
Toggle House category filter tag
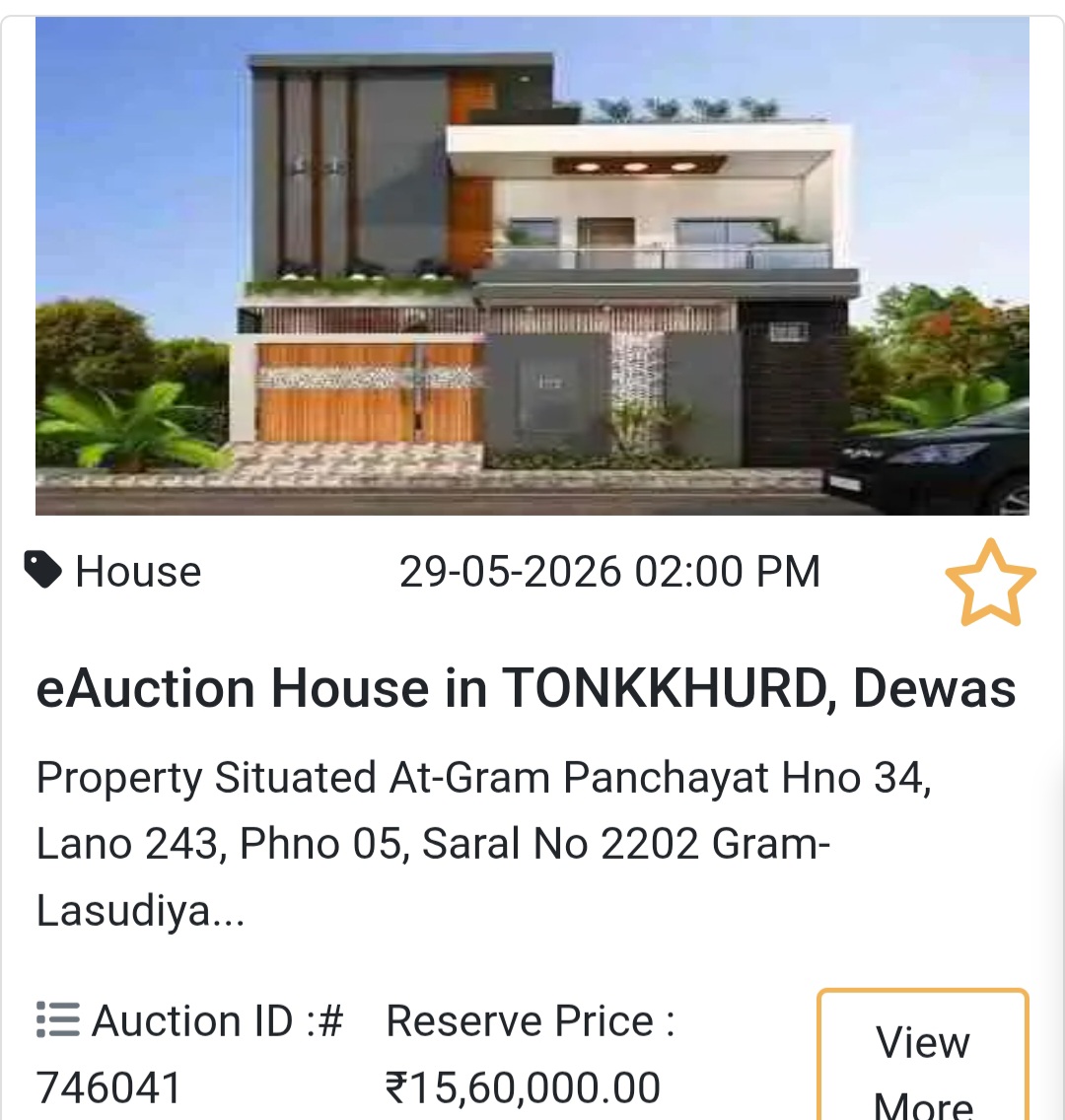(x=138, y=572)
